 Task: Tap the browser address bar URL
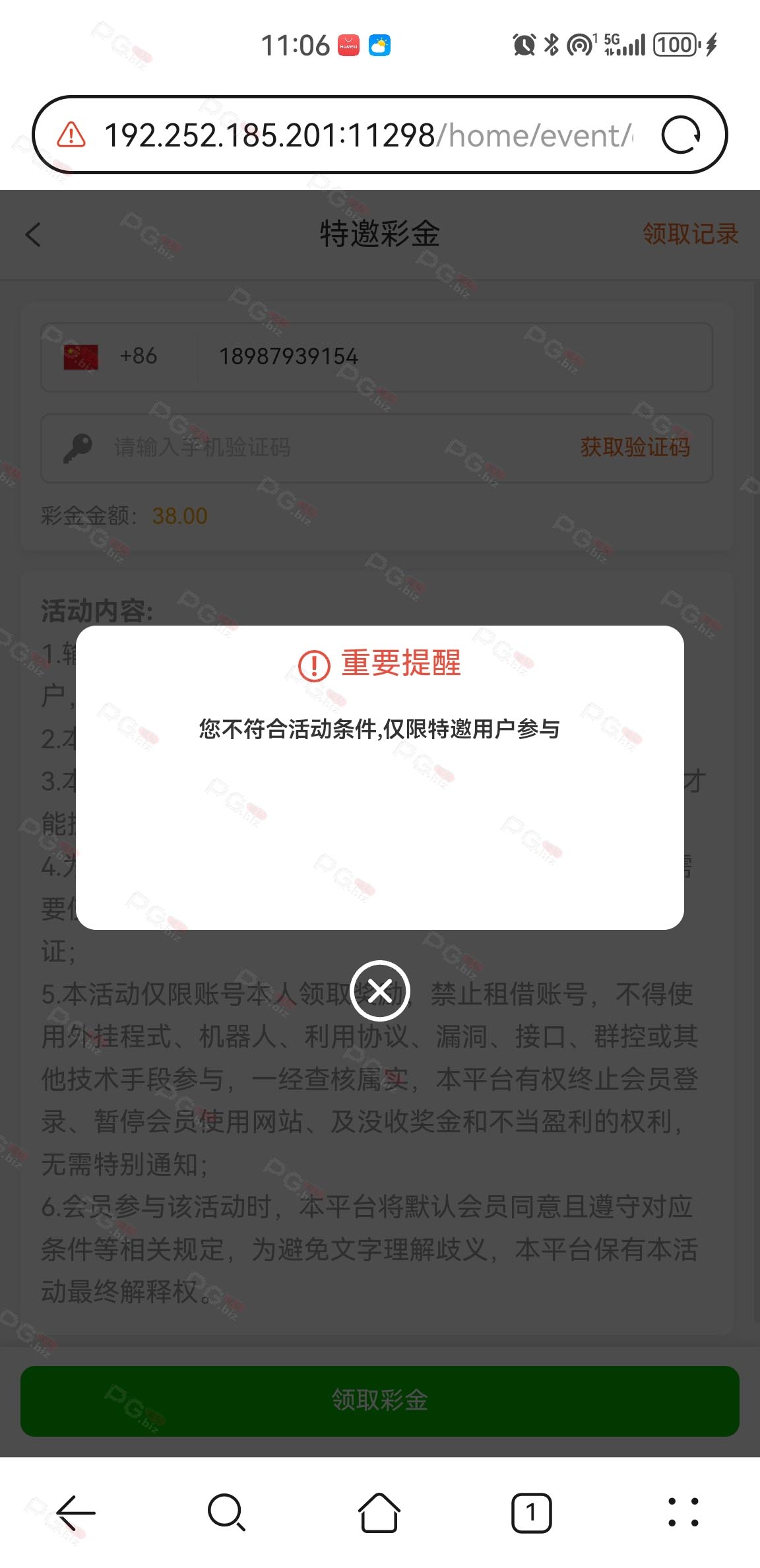(368, 135)
